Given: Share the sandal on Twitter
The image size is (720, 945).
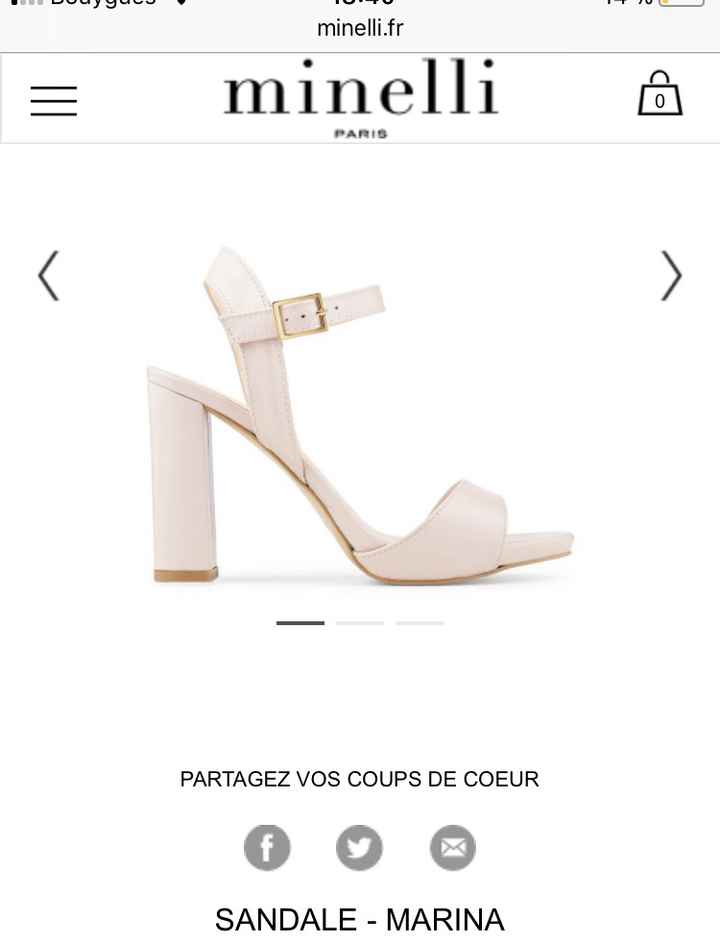Looking at the screenshot, I should [359, 847].
